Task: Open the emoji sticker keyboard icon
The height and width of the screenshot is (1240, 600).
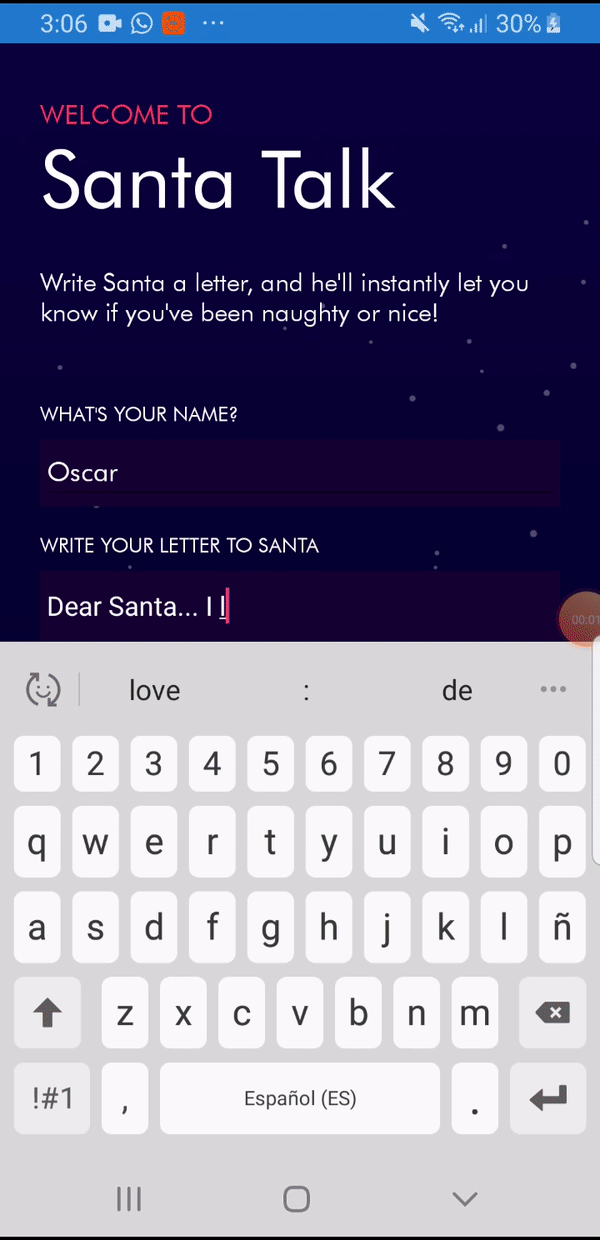Action: tap(43, 690)
